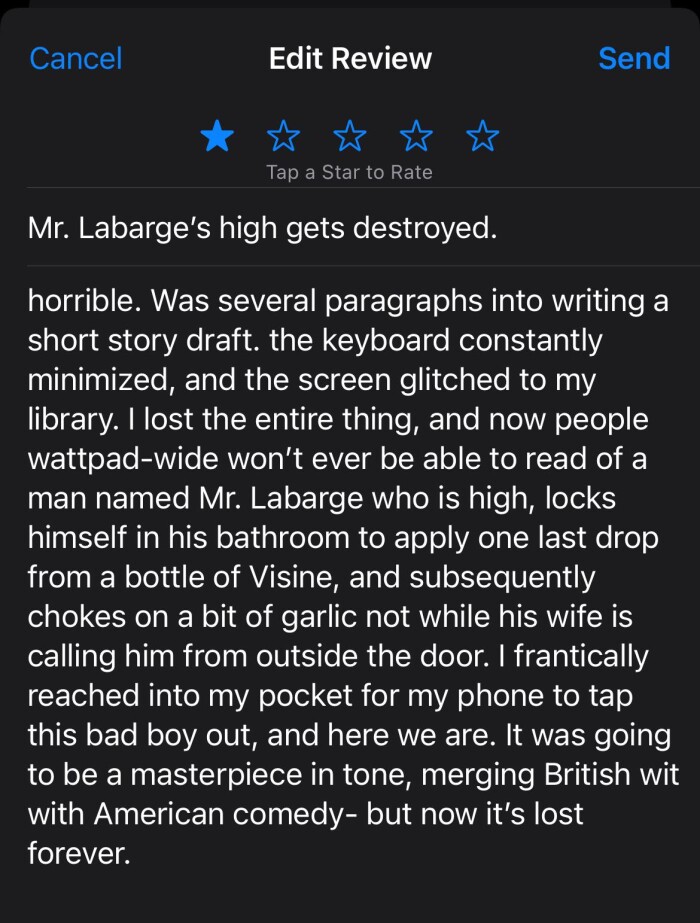Choose the fifth star
This screenshot has width=700, height=923.
coord(483,135)
